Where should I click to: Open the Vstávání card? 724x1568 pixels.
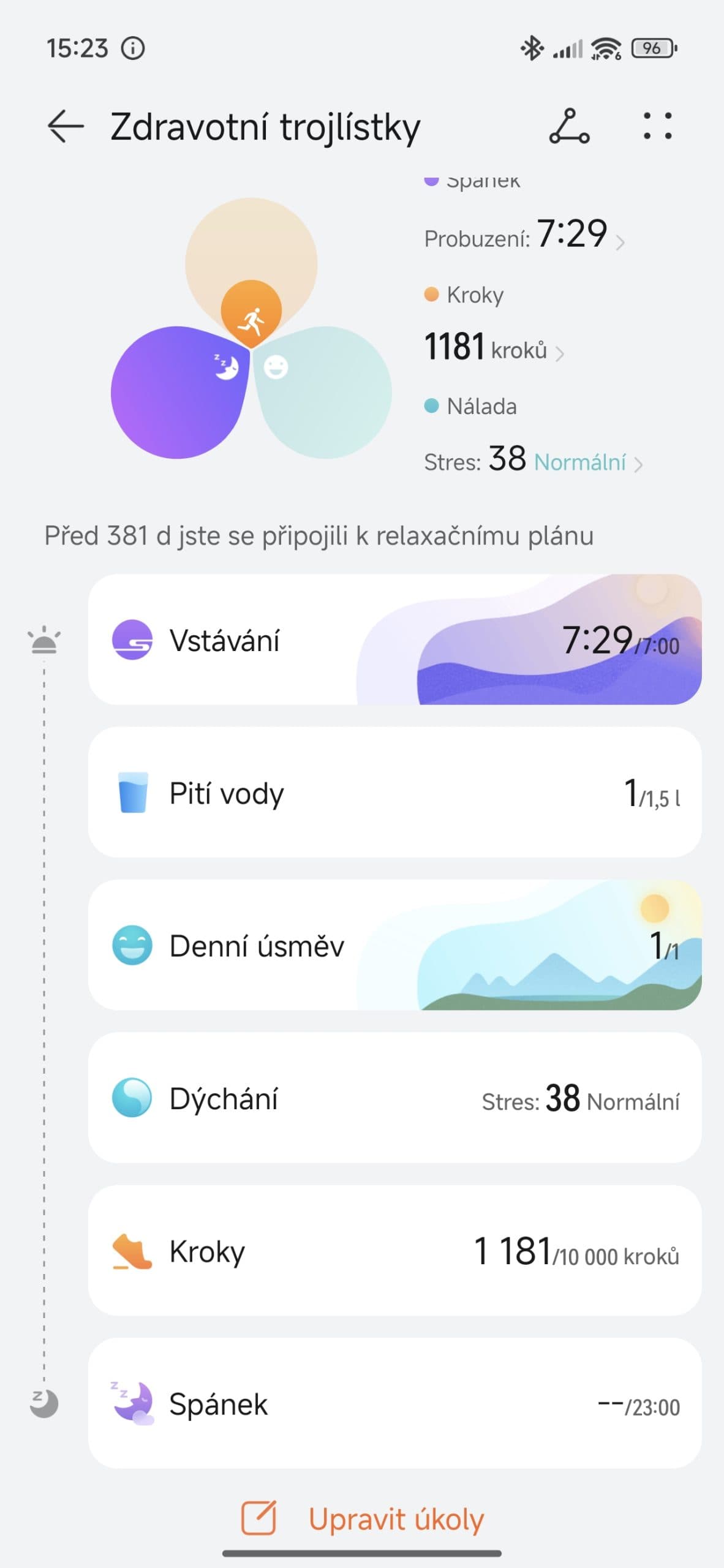pos(394,639)
